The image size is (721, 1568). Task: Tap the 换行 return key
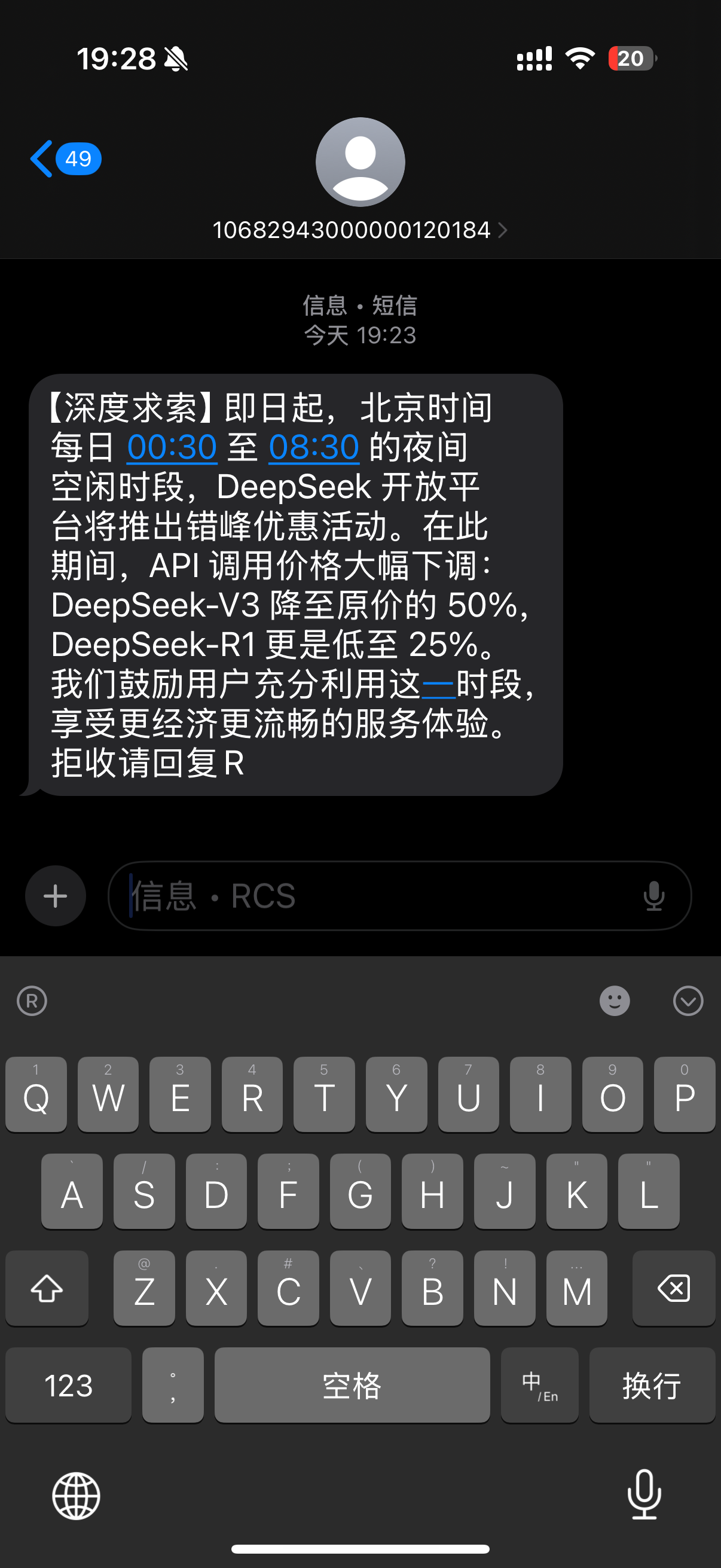(x=652, y=1386)
